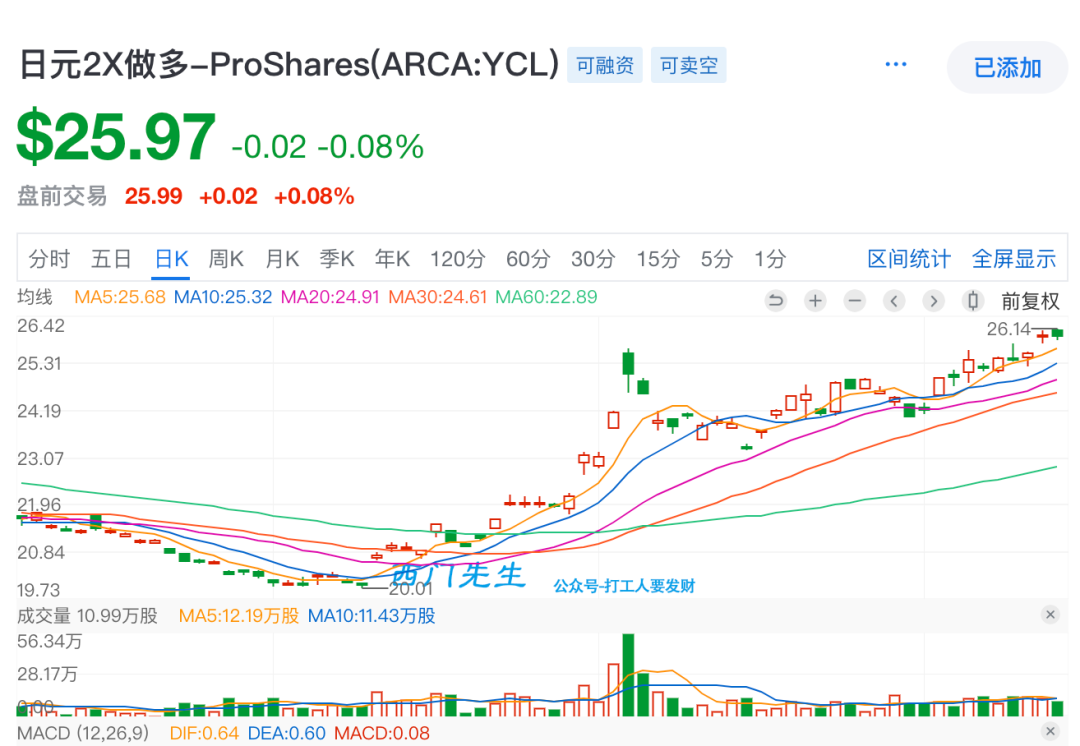
Task: Select the 1分 interval tab
Action: [770, 259]
